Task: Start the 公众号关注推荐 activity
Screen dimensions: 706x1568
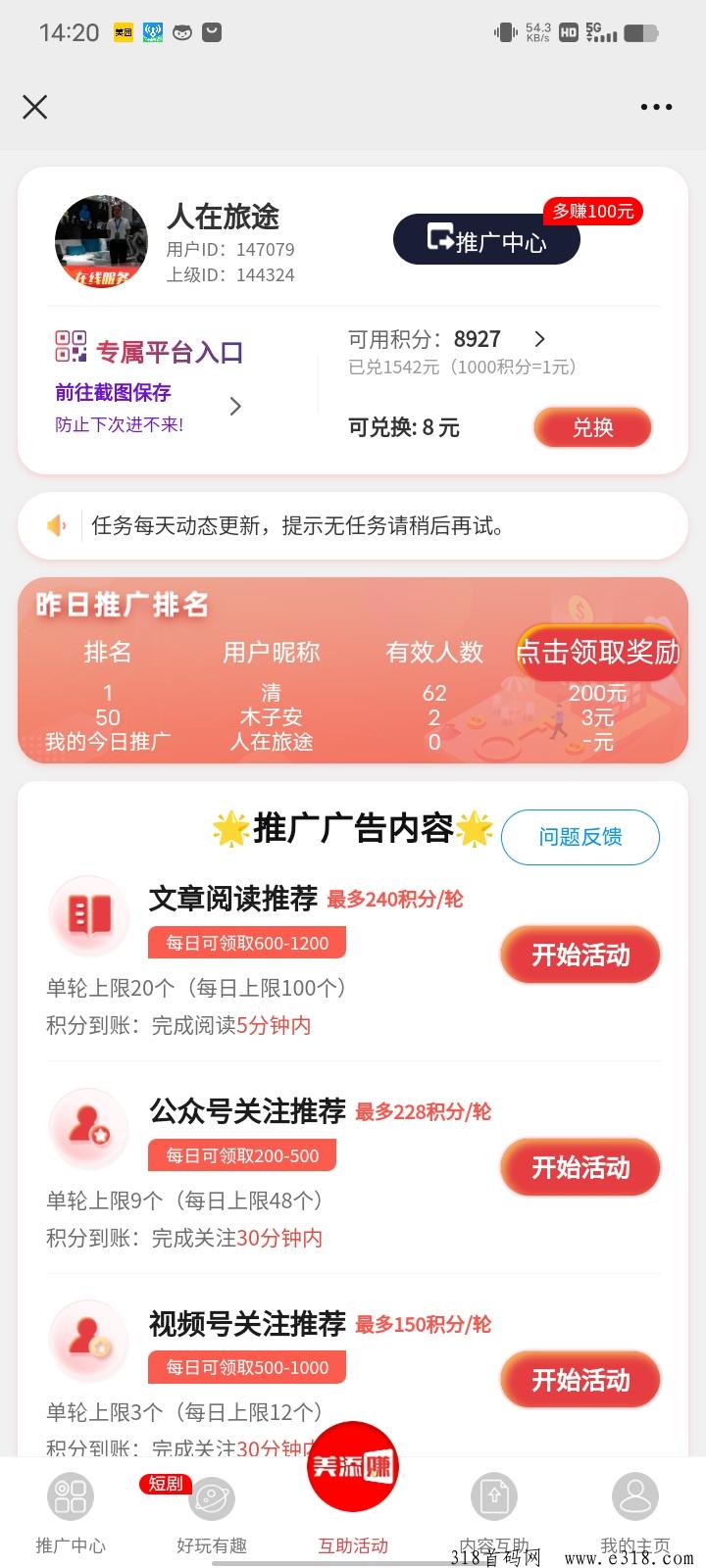Action: (x=580, y=1167)
